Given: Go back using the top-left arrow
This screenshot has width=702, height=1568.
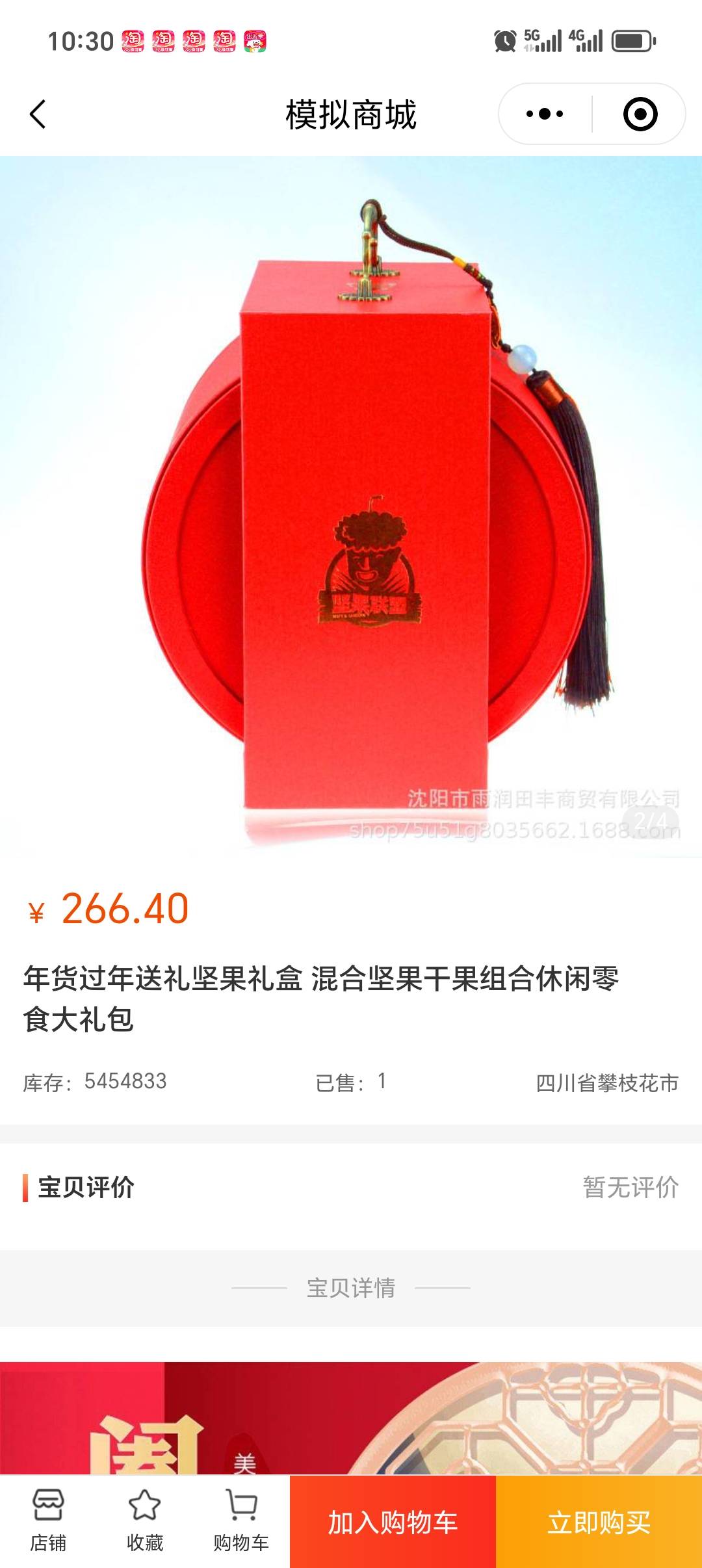Looking at the screenshot, I should click(x=38, y=114).
